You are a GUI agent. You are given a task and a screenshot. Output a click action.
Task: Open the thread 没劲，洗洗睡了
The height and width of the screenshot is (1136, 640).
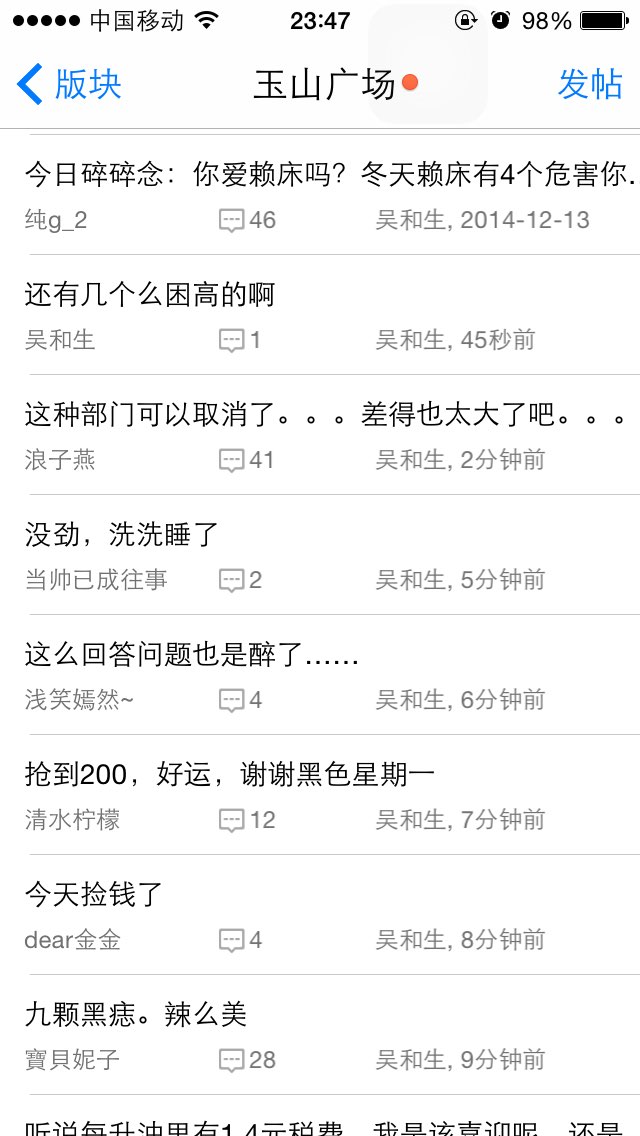click(x=320, y=555)
